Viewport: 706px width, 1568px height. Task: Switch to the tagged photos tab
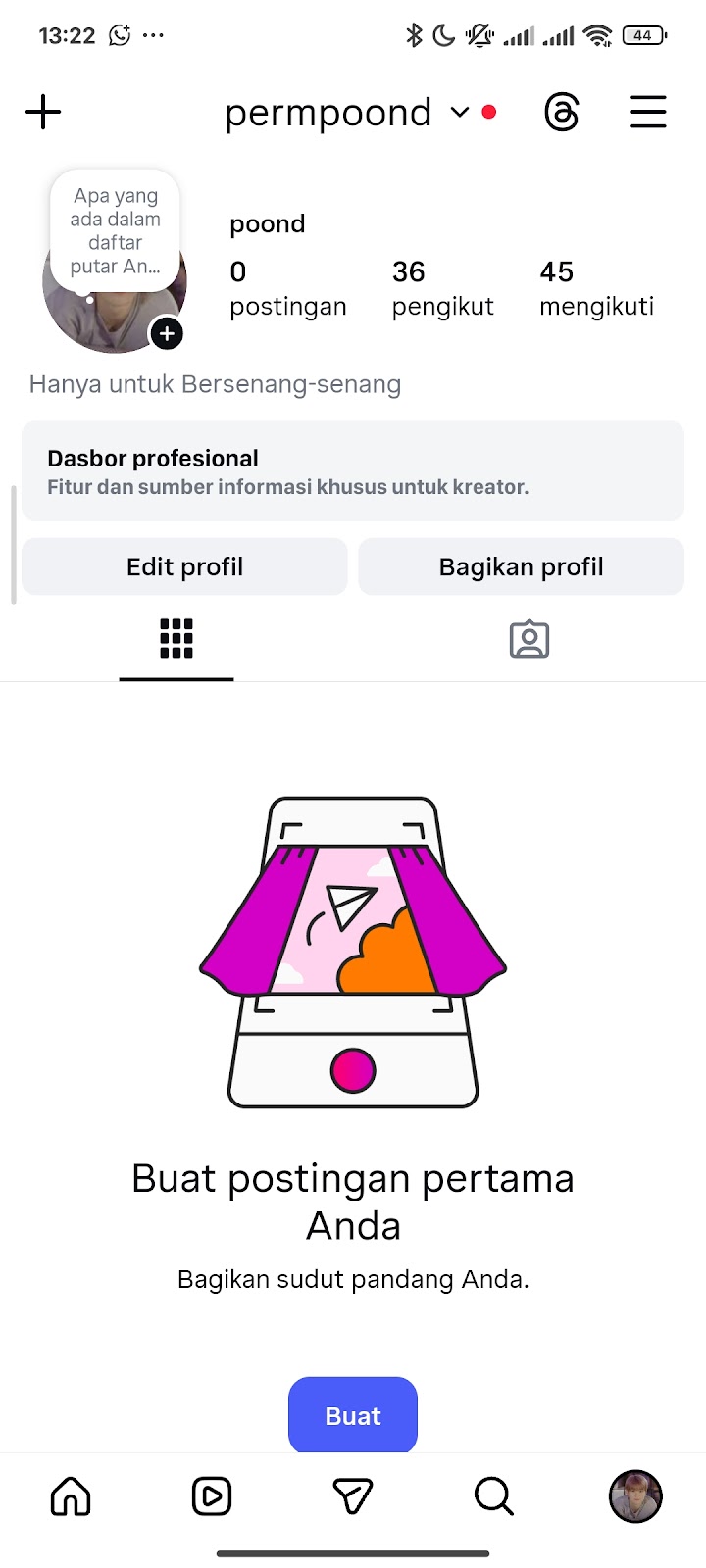click(529, 639)
